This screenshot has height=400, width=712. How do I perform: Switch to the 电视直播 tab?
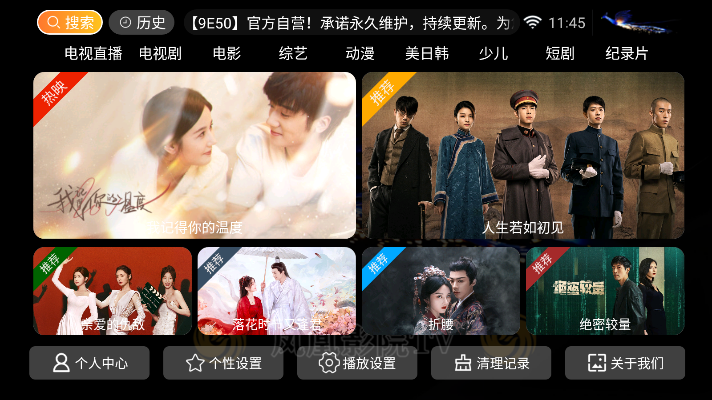click(x=93, y=53)
